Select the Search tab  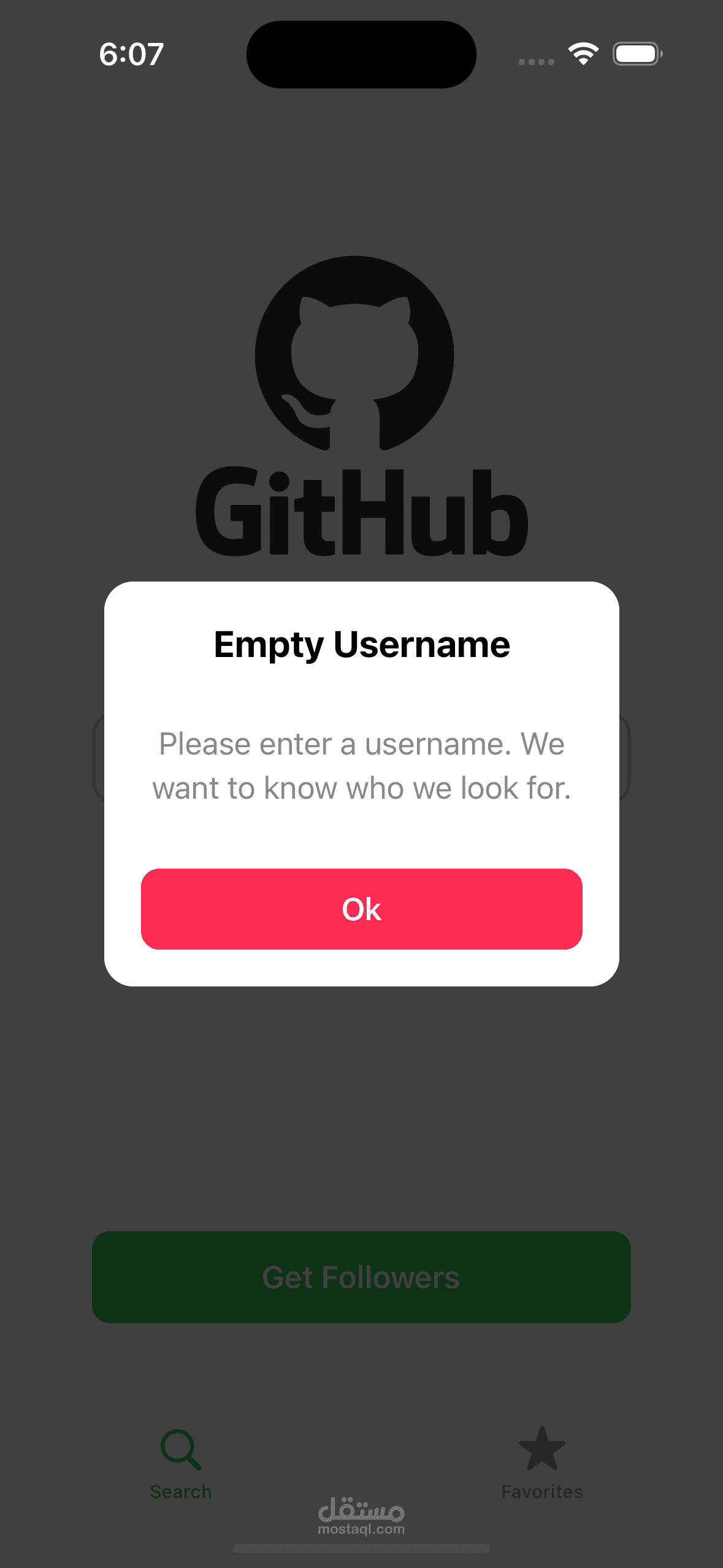pyautogui.click(x=181, y=1464)
